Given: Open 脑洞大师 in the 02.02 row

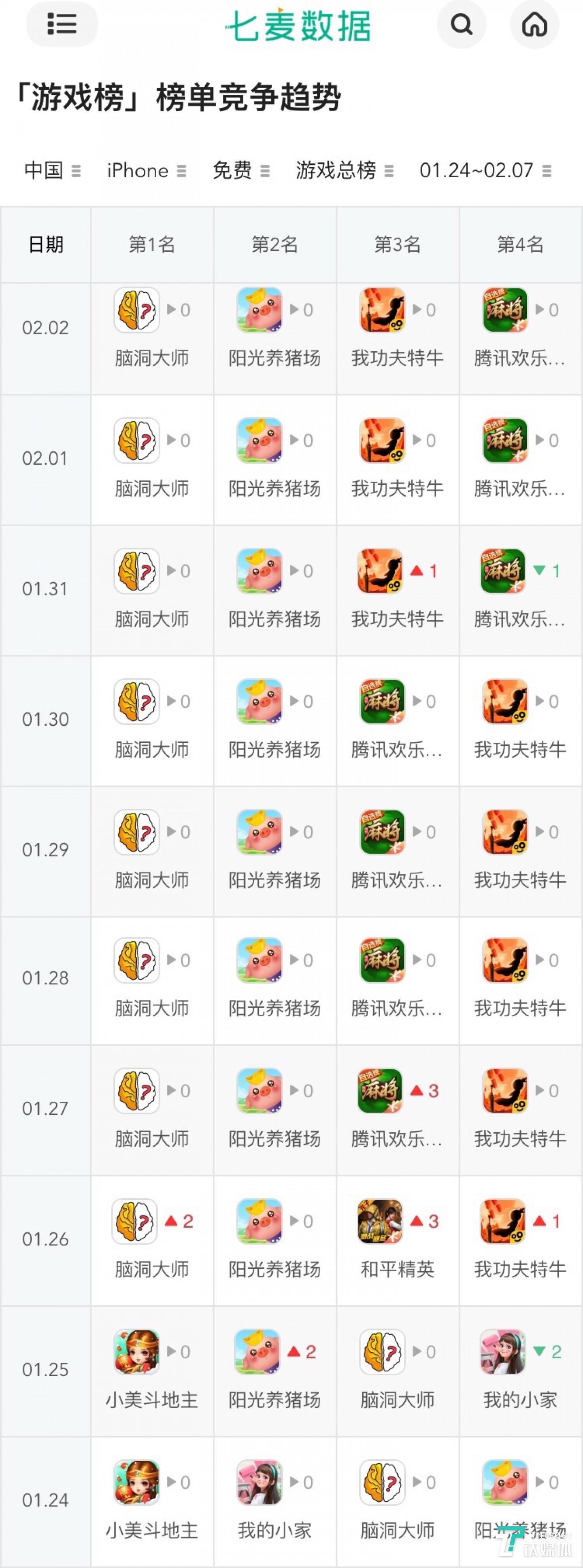Looking at the screenshot, I should (x=138, y=310).
